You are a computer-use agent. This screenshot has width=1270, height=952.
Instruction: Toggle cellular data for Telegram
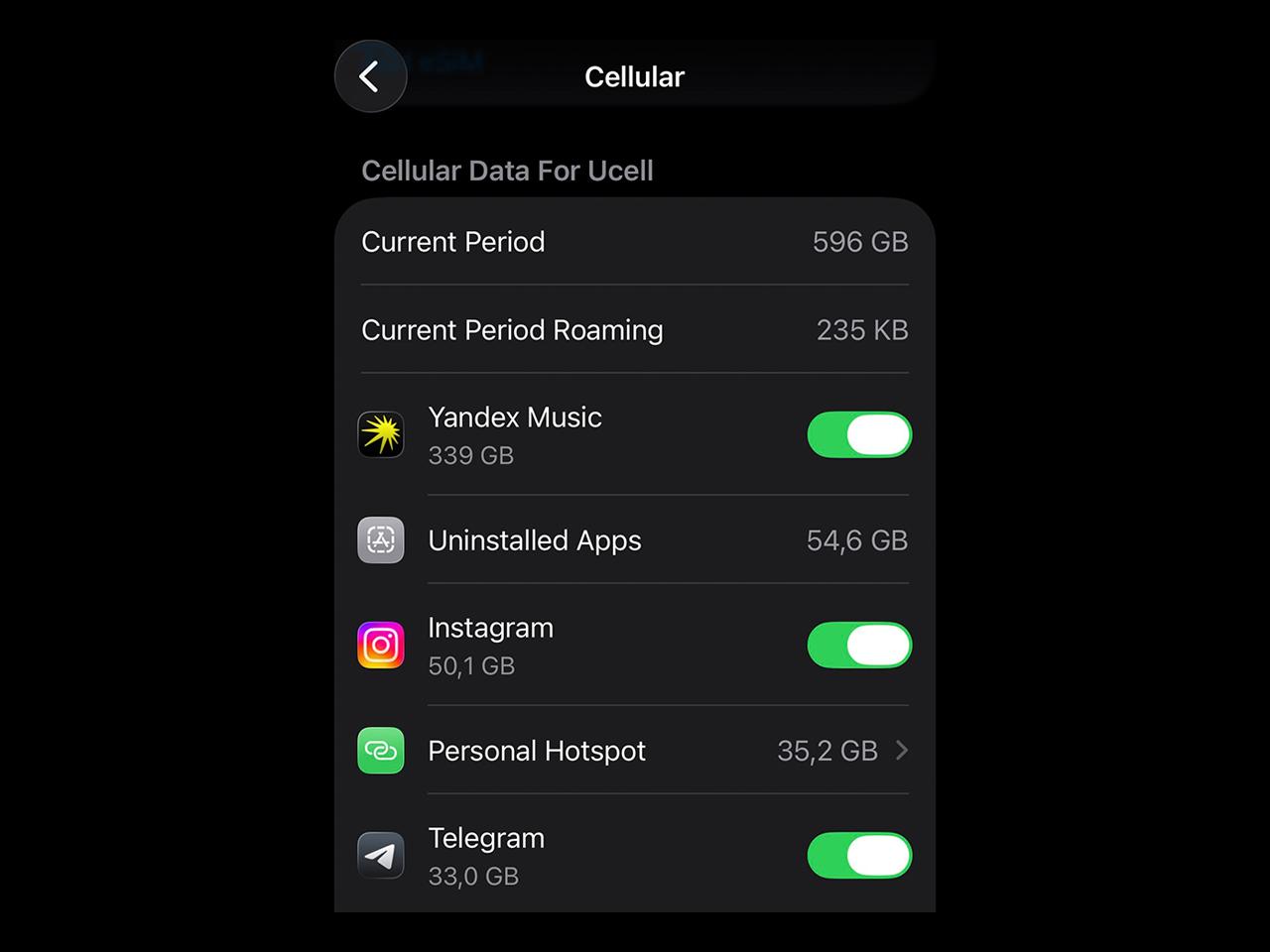click(x=859, y=856)
